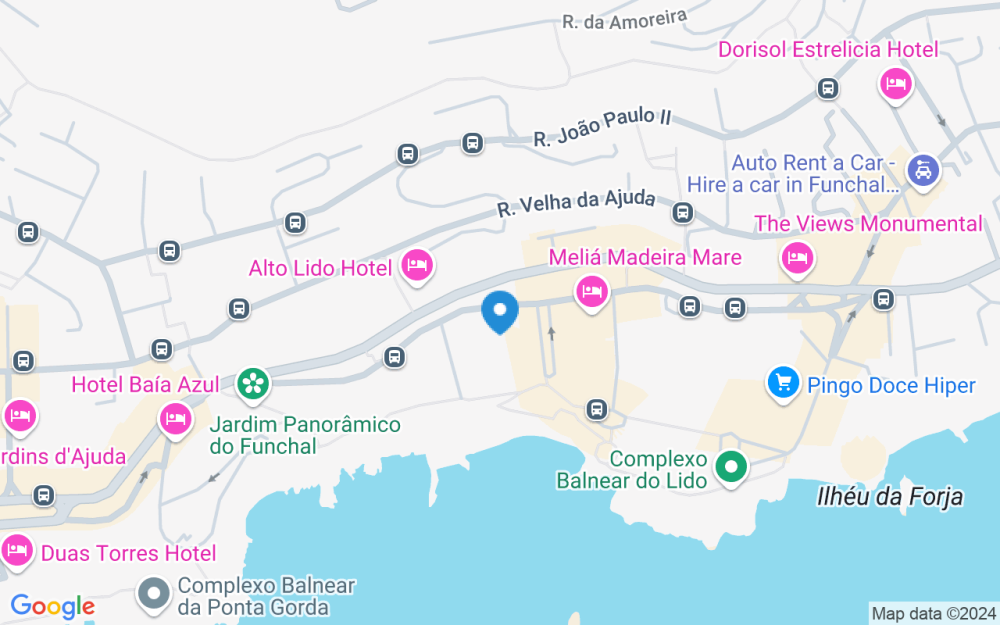Open the Auto Rent a Car marker
Image resolution: width=1000 pixels, height=625 pixels.
click(924, 170)
